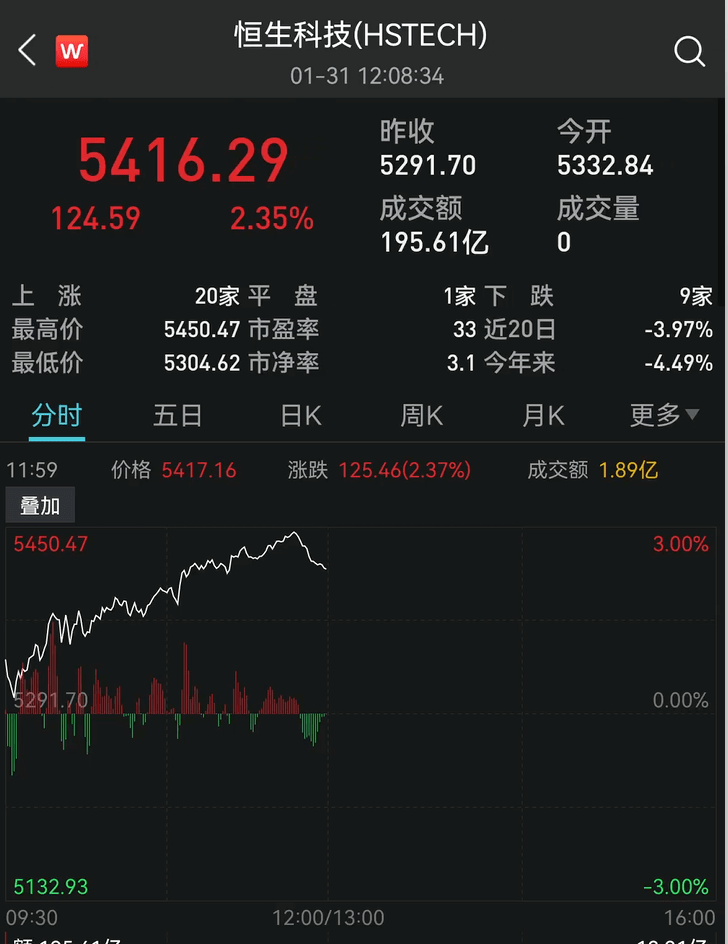Open the search magnifier icon

tap(689, 50)
